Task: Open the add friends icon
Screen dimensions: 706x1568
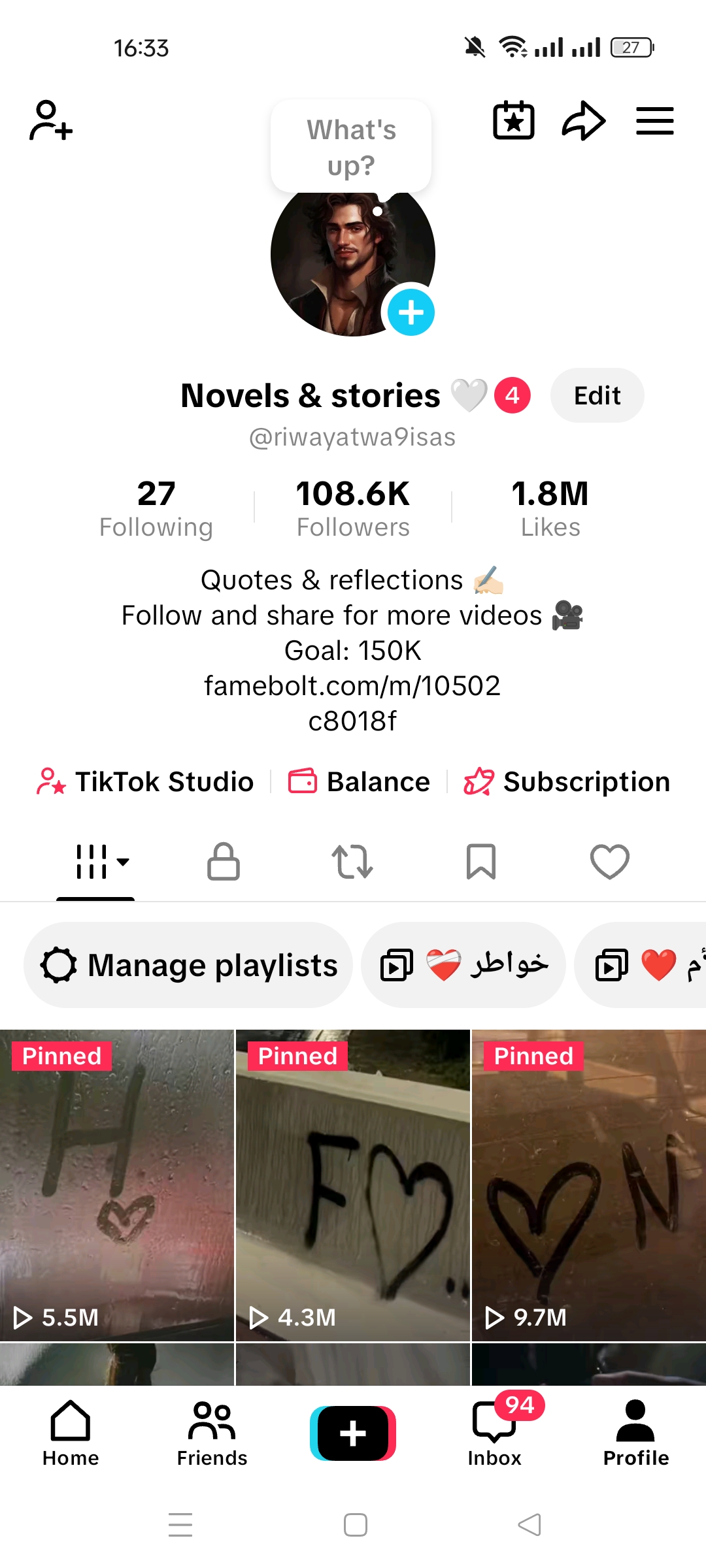Action: pyautogui.click(x=50, y=121)
